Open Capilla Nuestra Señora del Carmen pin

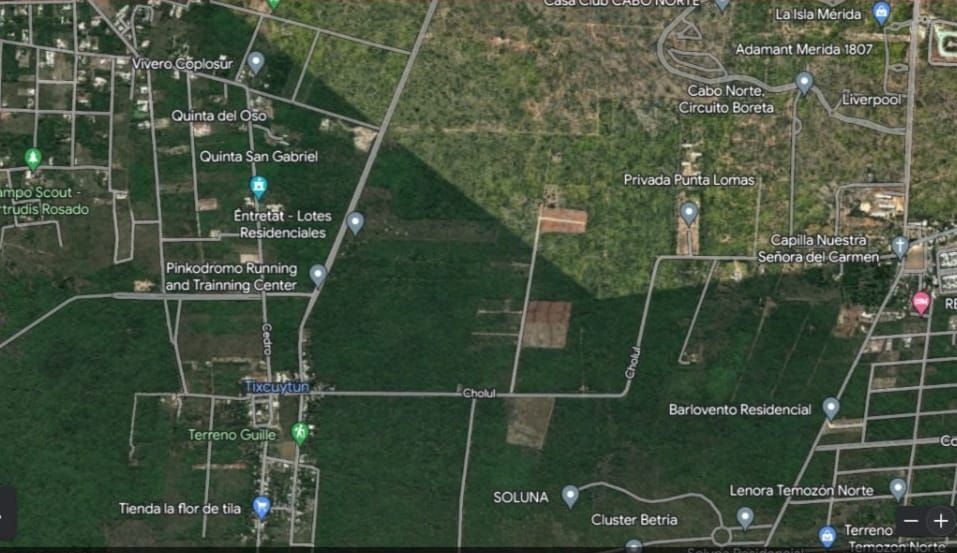tap(900, 245)
